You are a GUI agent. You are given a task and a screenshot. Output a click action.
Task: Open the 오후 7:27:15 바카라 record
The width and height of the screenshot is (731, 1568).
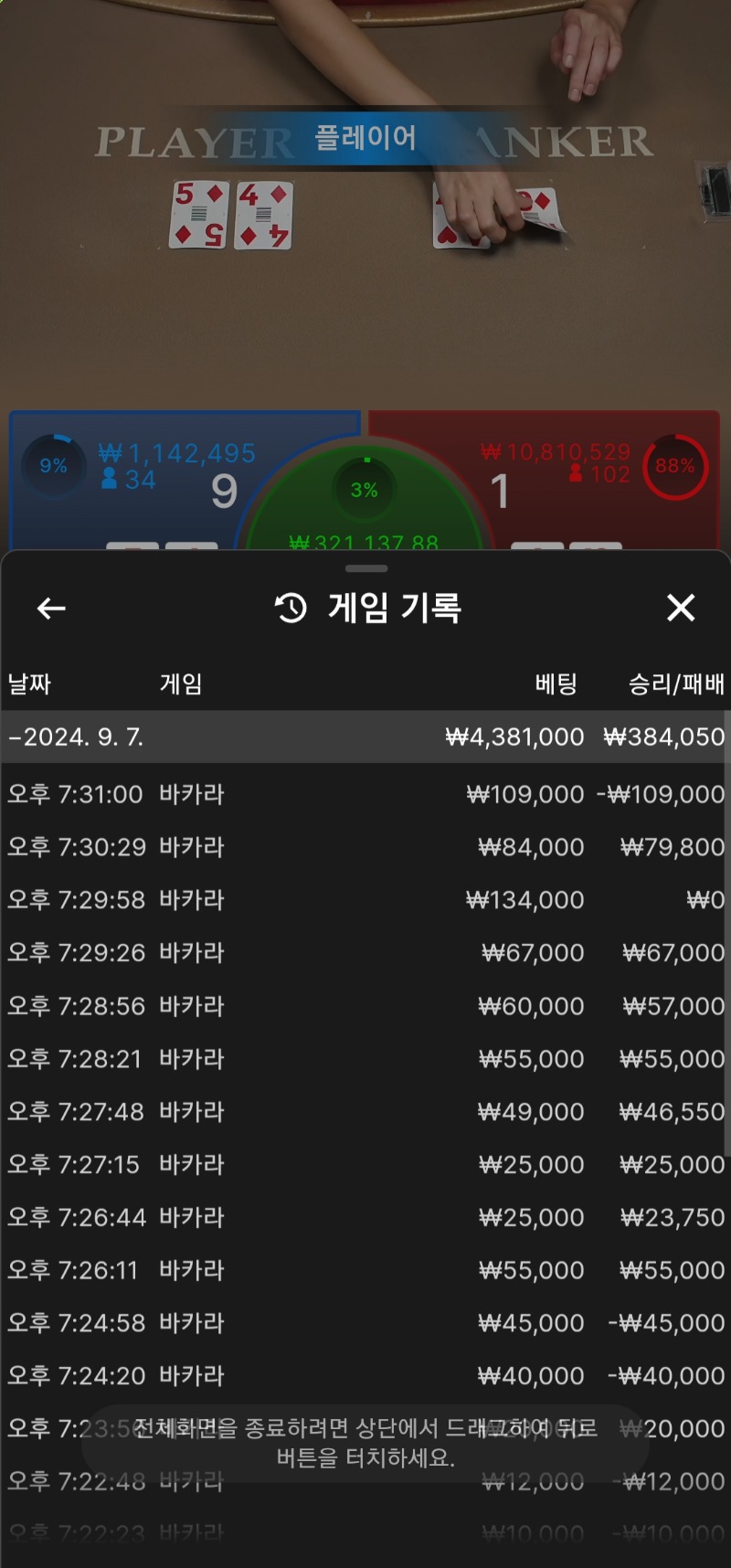[x=365, y=1165]
